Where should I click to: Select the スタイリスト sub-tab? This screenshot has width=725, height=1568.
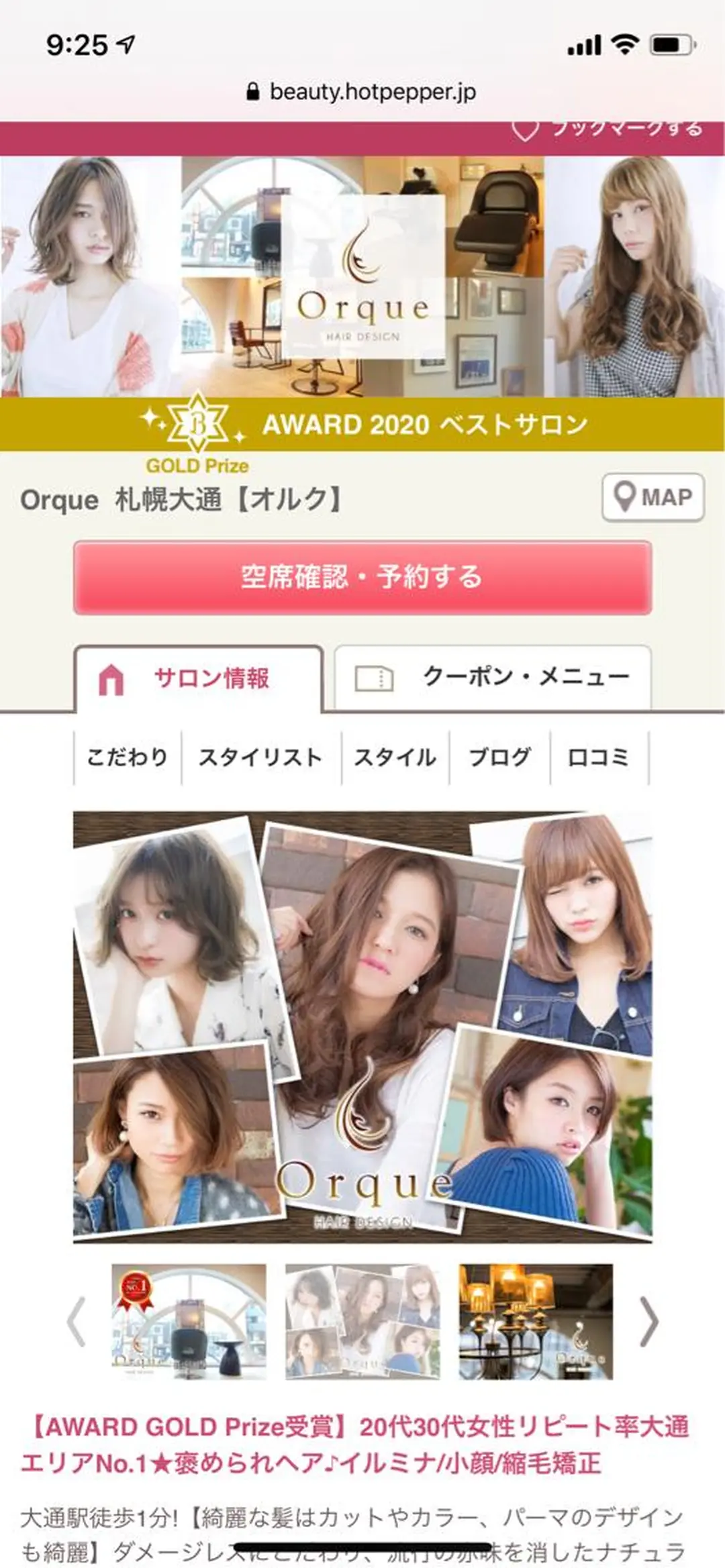(x=261, y=757)
